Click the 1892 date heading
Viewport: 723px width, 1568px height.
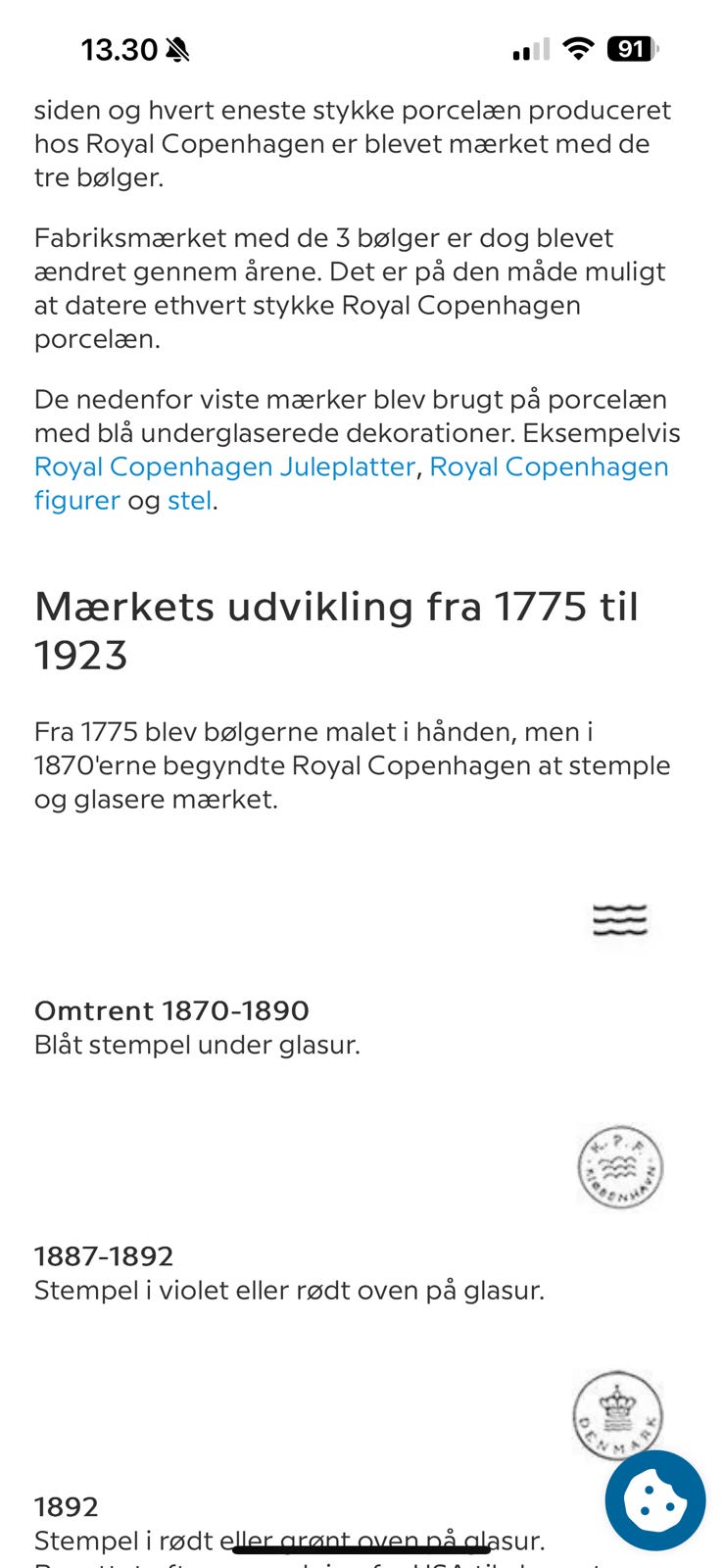pos(64,1505)
